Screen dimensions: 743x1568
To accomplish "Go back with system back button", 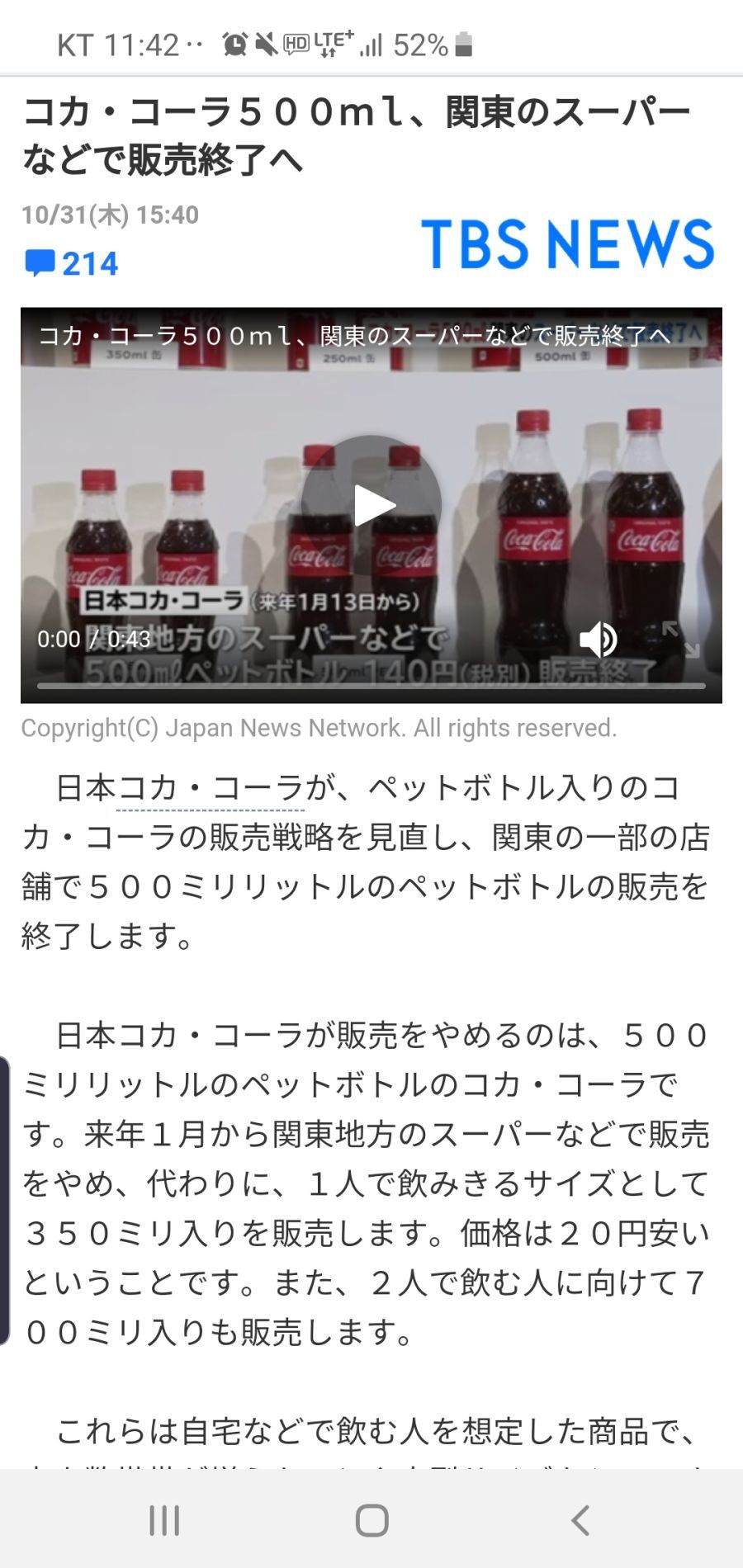I will (x=580, y=1519).
